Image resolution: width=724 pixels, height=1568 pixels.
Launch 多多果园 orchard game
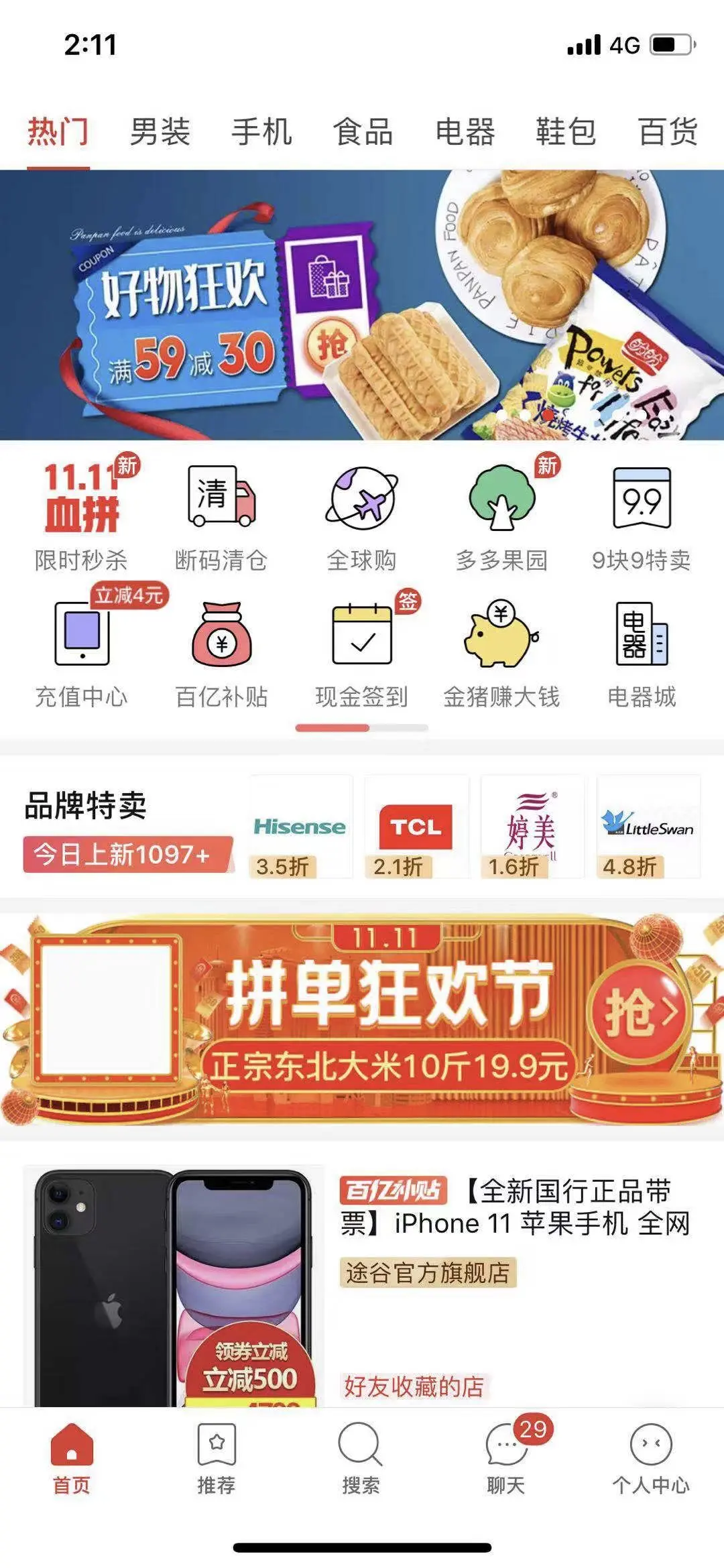[501, 513]
